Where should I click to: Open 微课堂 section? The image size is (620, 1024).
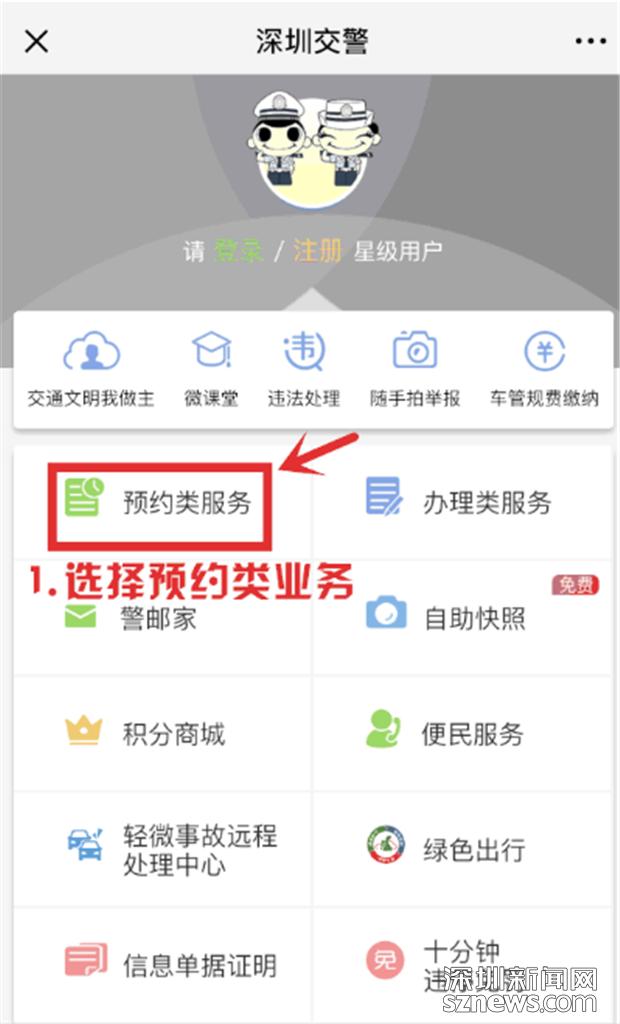[211, 371]
